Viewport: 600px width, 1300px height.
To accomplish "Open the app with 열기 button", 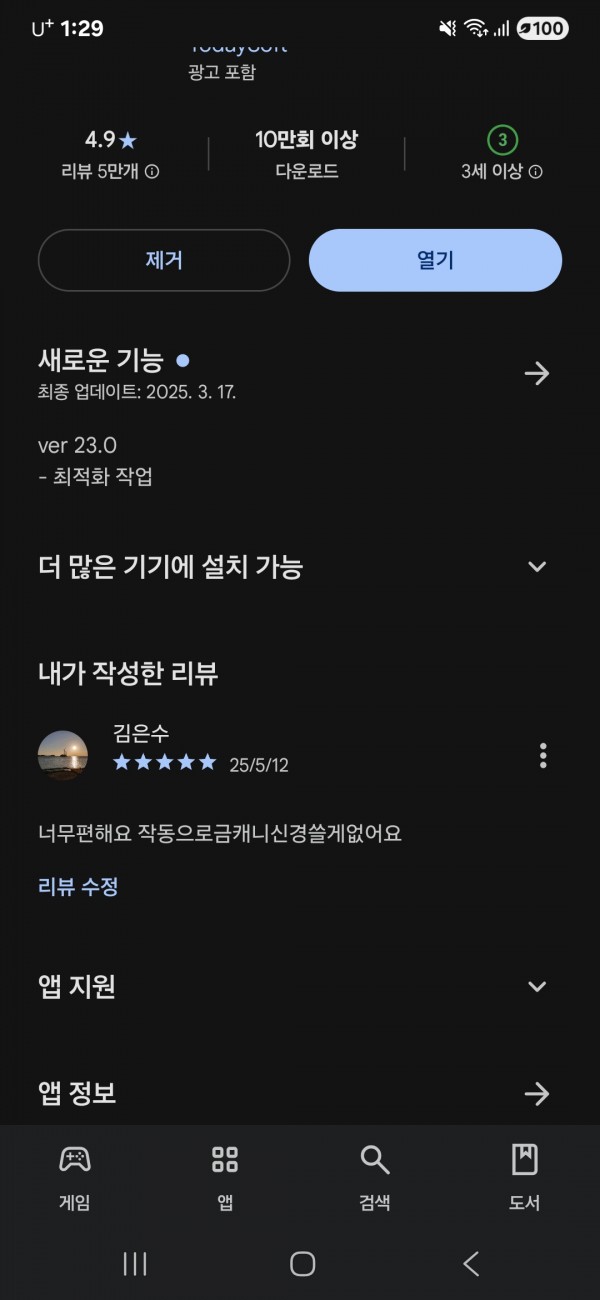I will 435,260.
